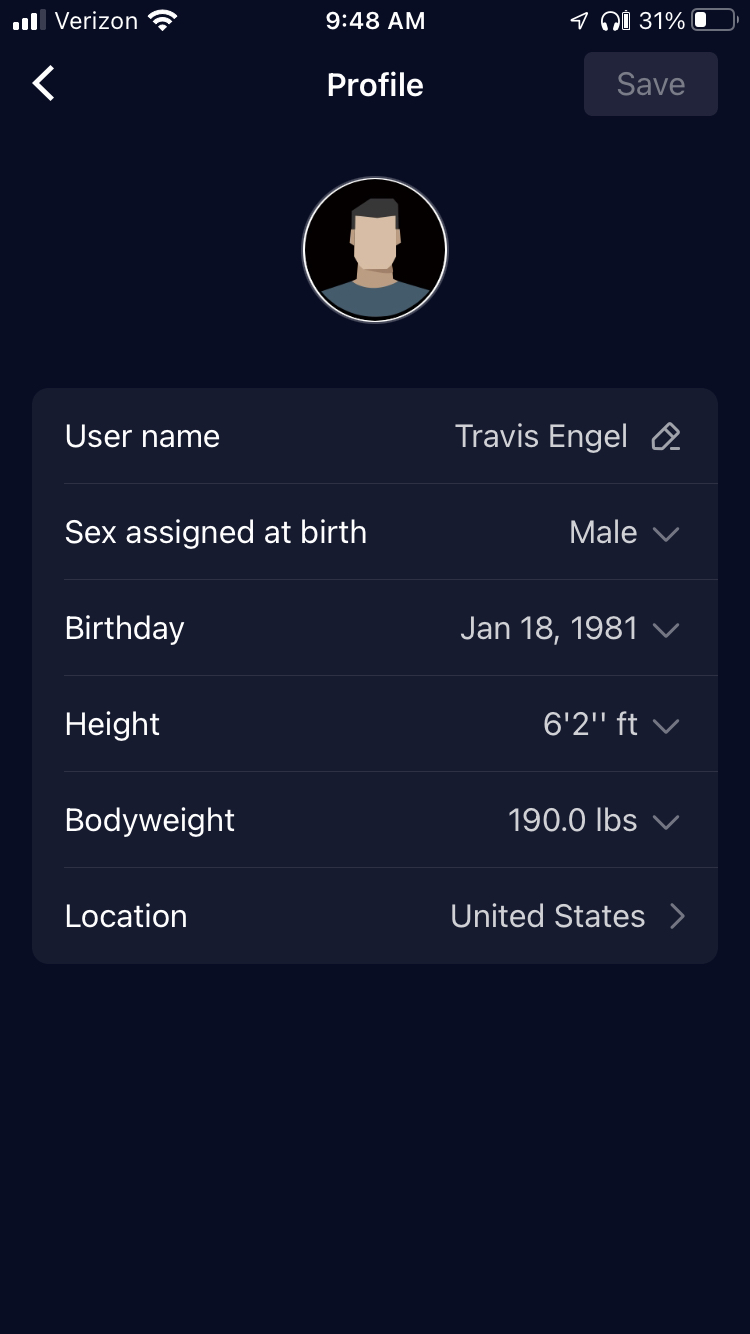Go back using the top-left arrow

44,84
